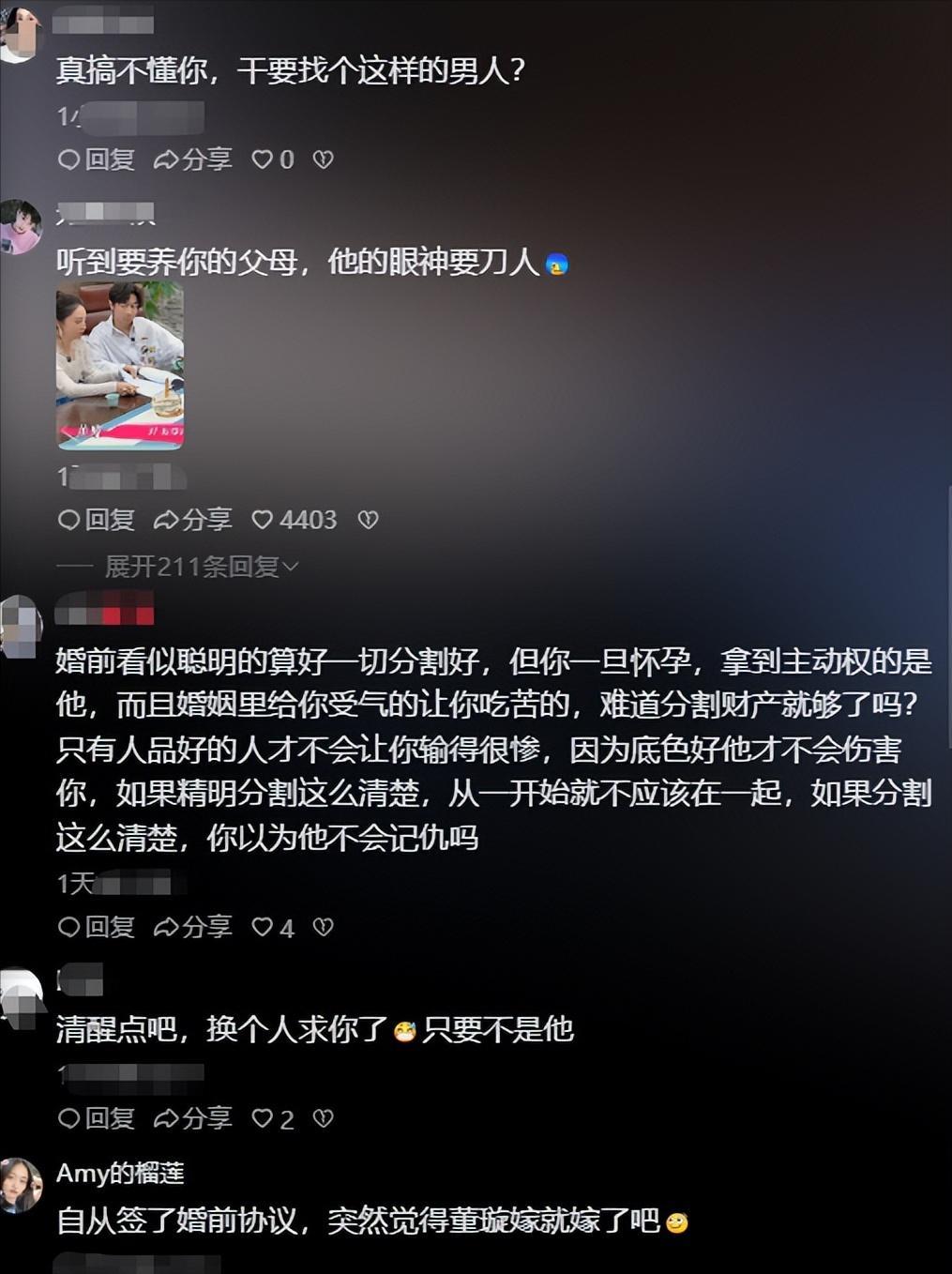Share the '真搞不懂你' comment
Screen dimensions: 952x1274
click(193, 159)
